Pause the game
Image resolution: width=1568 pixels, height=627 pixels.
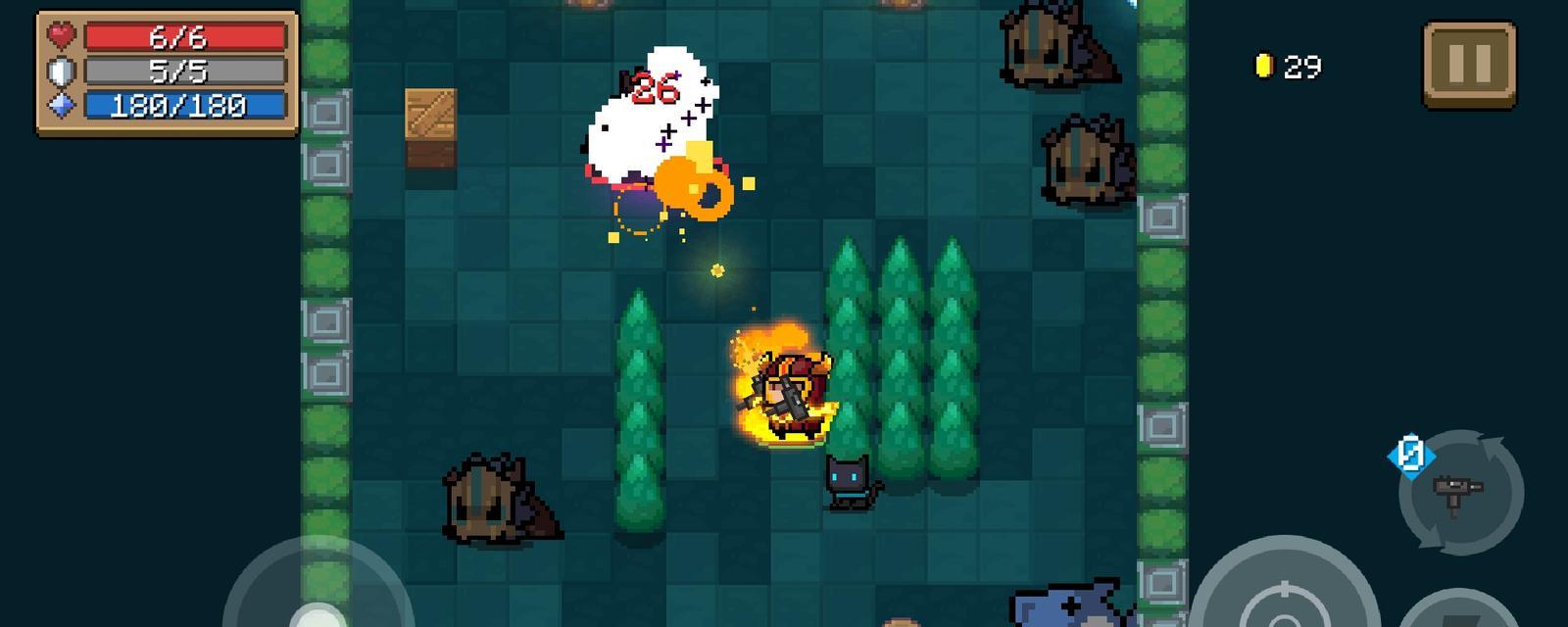pos(1469,64)
